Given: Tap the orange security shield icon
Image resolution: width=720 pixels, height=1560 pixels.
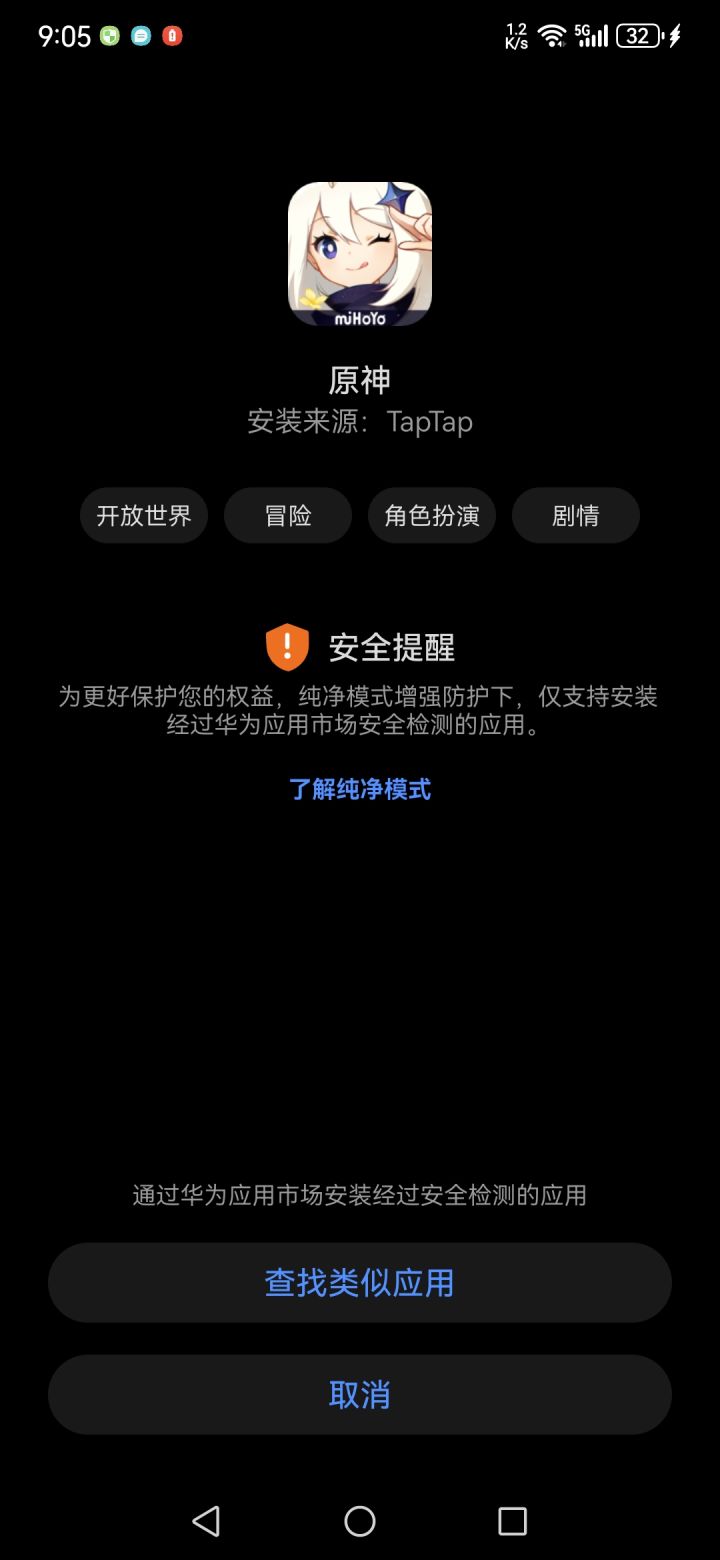Looking at the screenshot, I should click(286, 645).
